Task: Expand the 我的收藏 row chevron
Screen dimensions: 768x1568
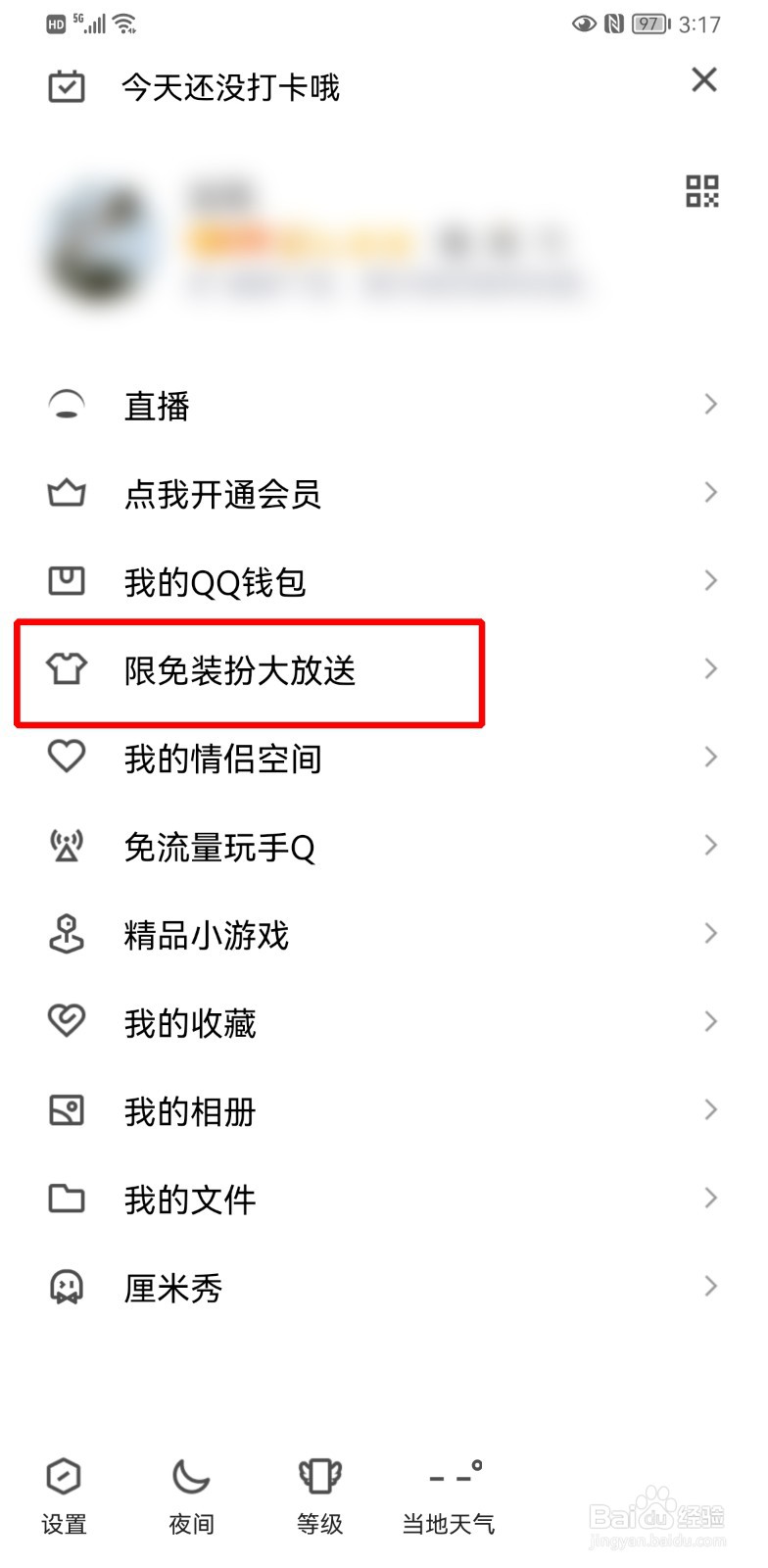Action: tap(711, 1022)
